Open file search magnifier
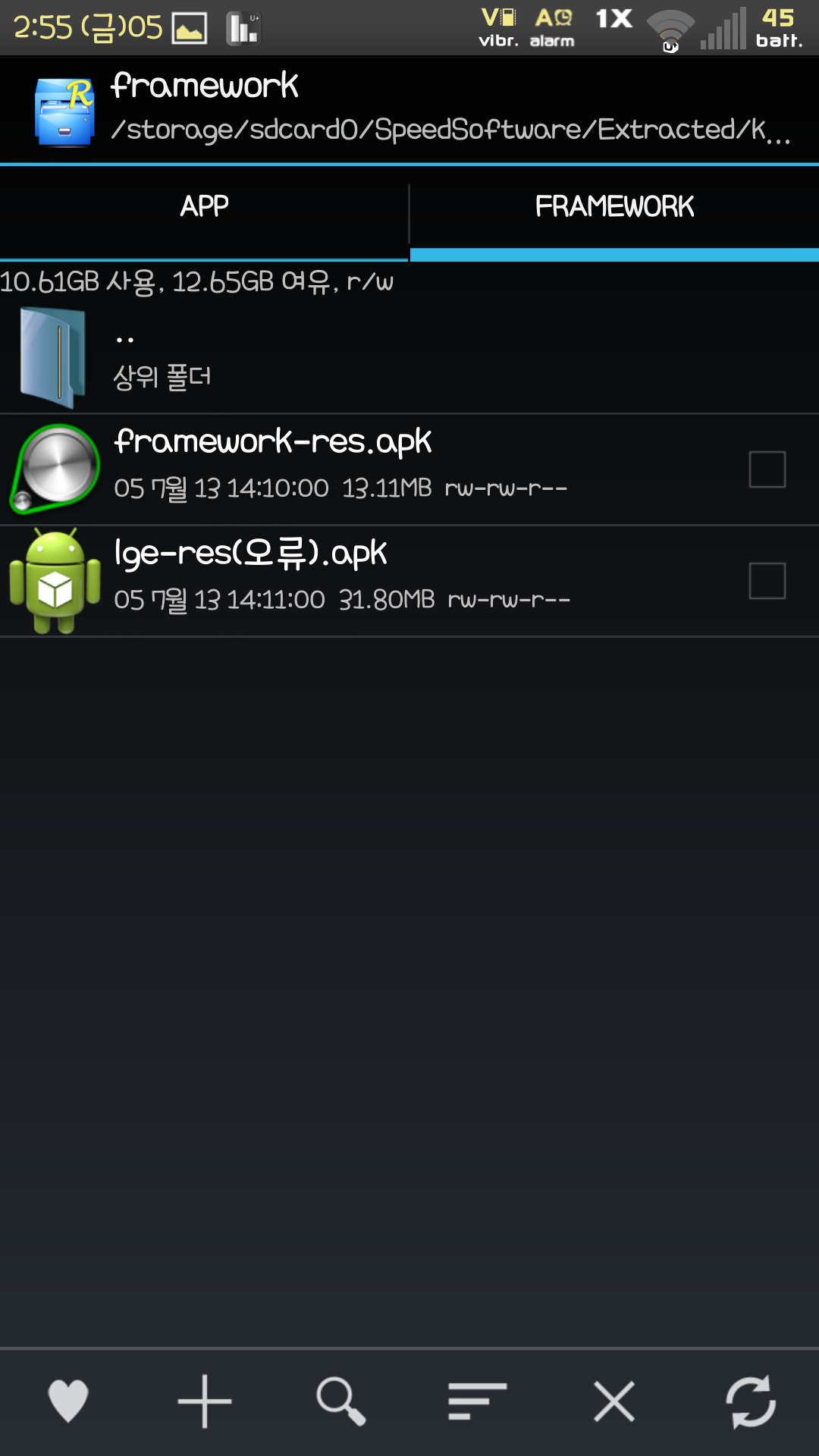 [341, 1401]
